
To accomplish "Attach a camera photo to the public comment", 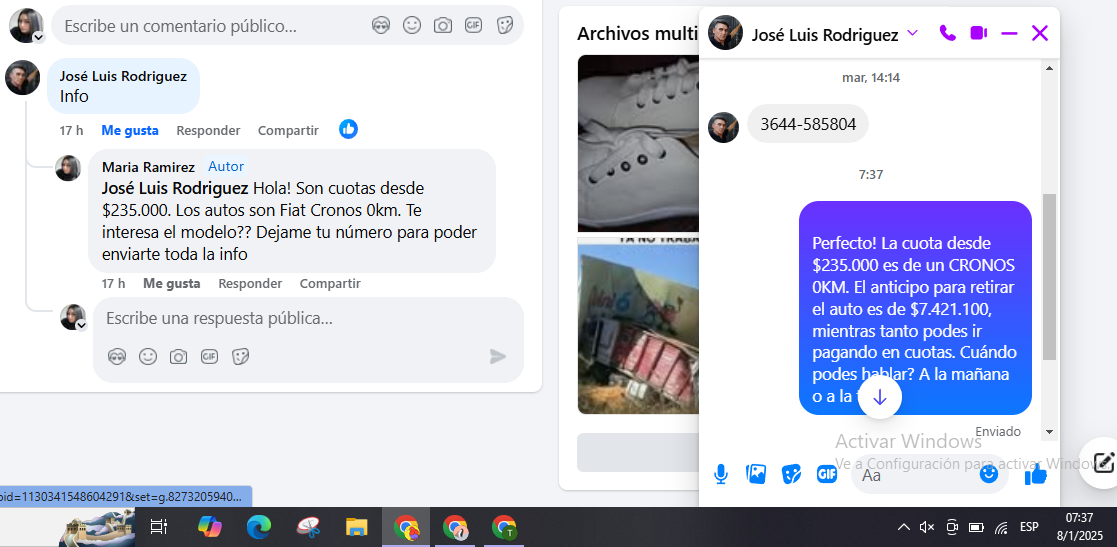I will [x=443, y=26].
